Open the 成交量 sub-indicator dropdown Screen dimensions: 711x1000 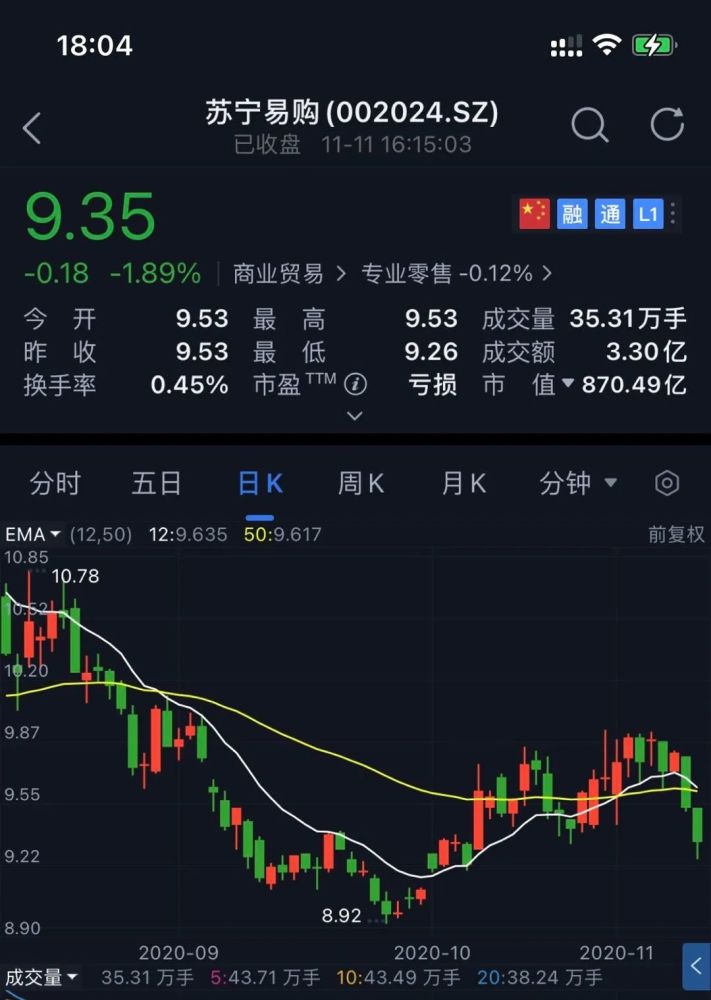click(41, 977)
